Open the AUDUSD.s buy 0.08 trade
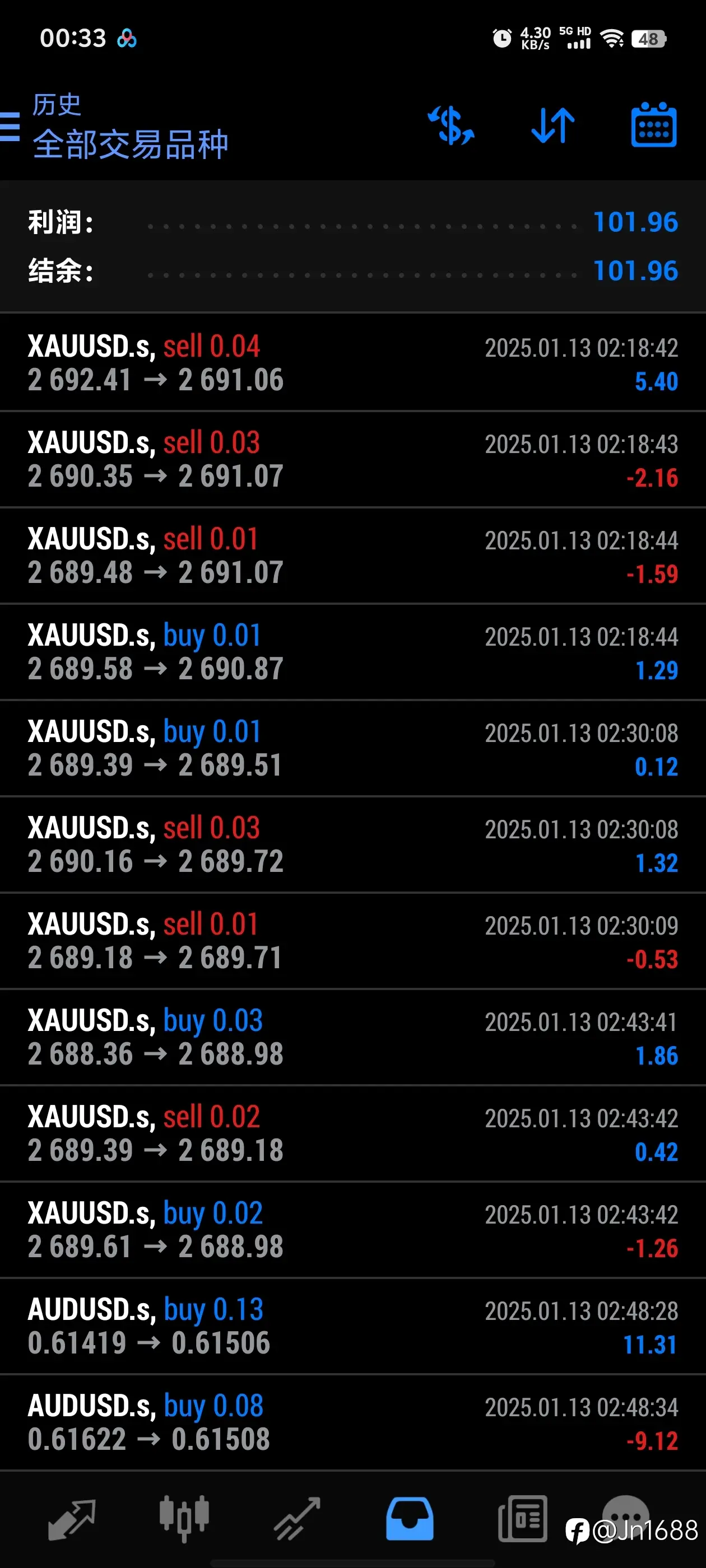The width and height of the screenshot is (706, 1568). coord(352,1422)
